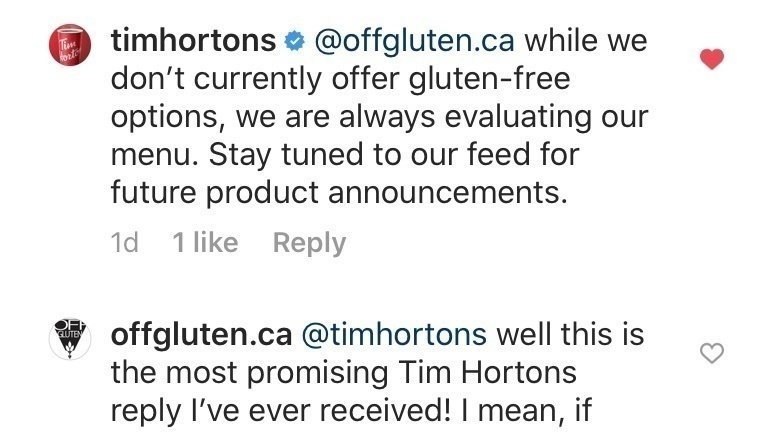The width and height of the screenshot is (768, 432).
Task: Open the @offgluten.ca mention link
Action: tap(416, 42)
